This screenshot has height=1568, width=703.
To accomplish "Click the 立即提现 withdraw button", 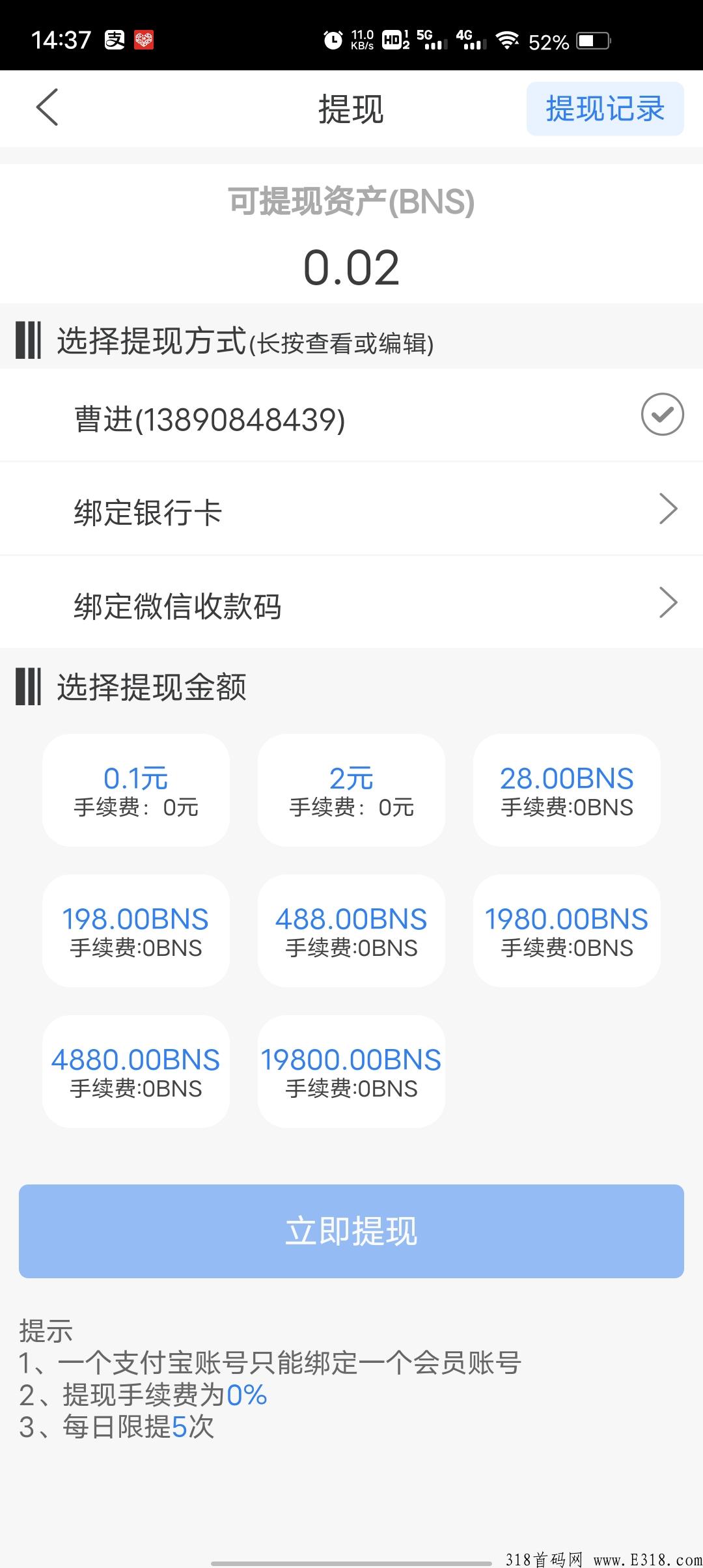I will [351, 1231].
